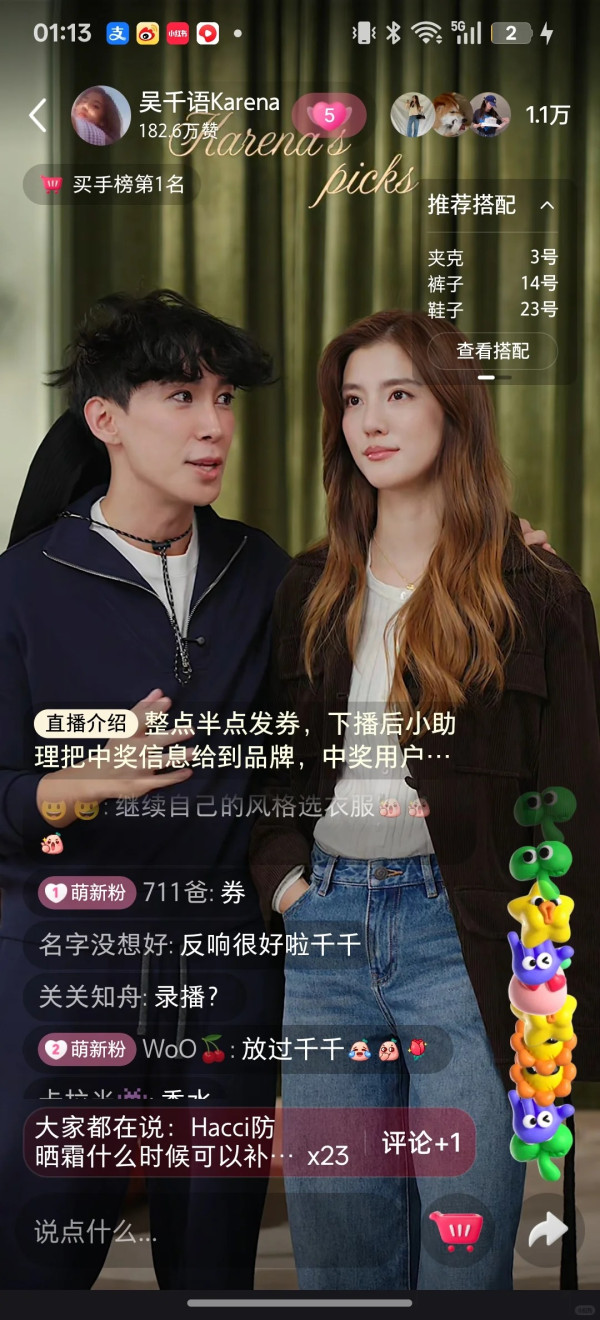Open the 说点什么 comment field
The height and width of the screenshot is (1320, 600).
(200, 1232)
